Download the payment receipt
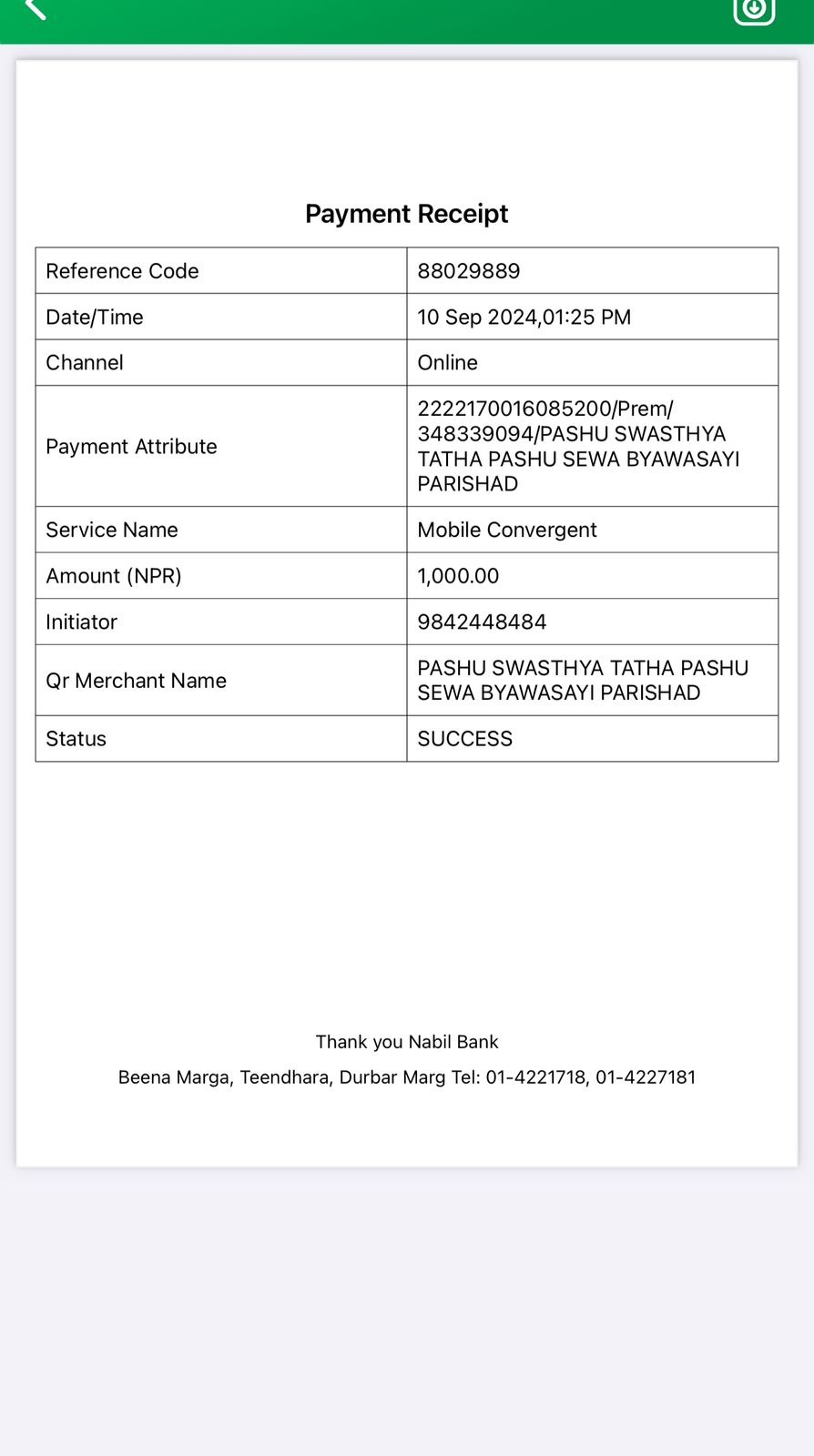The height and width of the screenshot is (1456, 814). [x=754, y=11]
